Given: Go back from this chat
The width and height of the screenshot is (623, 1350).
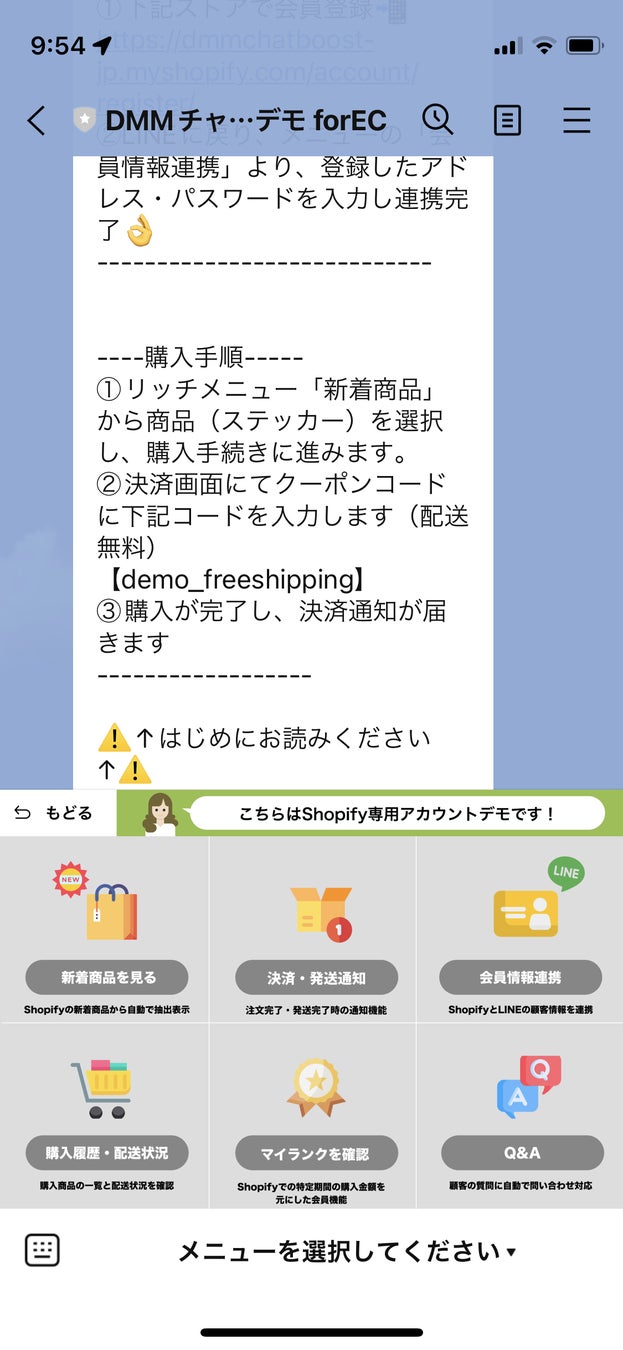Looking at the screenshot, I should click(x=36, y=121).
